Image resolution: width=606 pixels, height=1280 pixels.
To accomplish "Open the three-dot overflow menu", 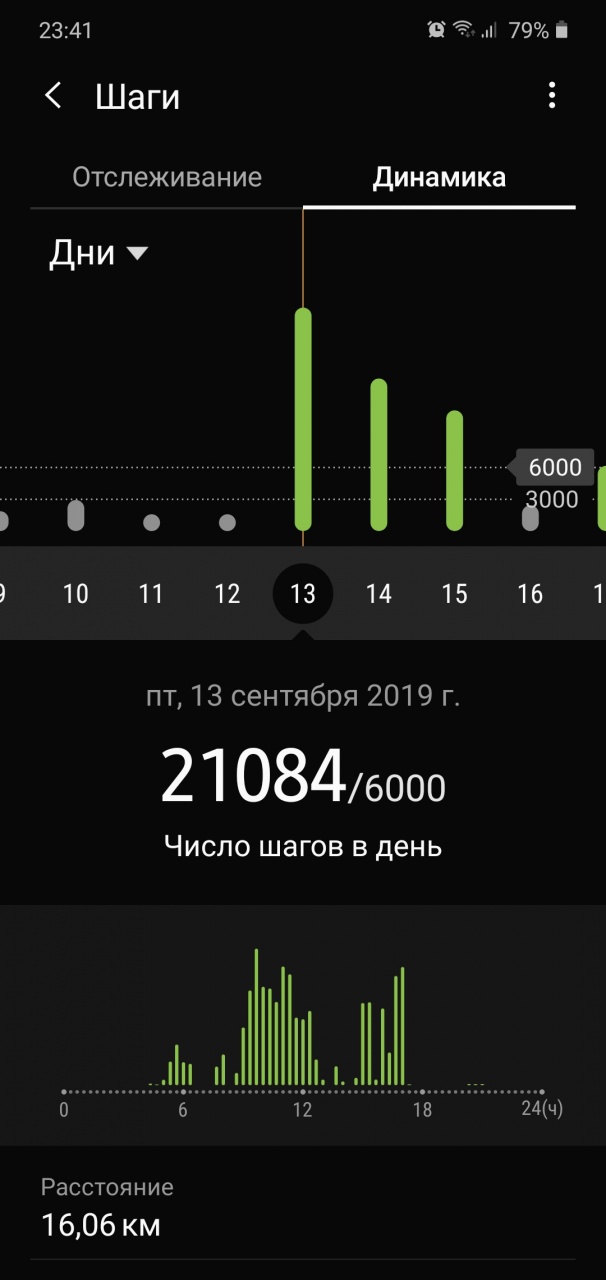I will click(x=551, y=96).
